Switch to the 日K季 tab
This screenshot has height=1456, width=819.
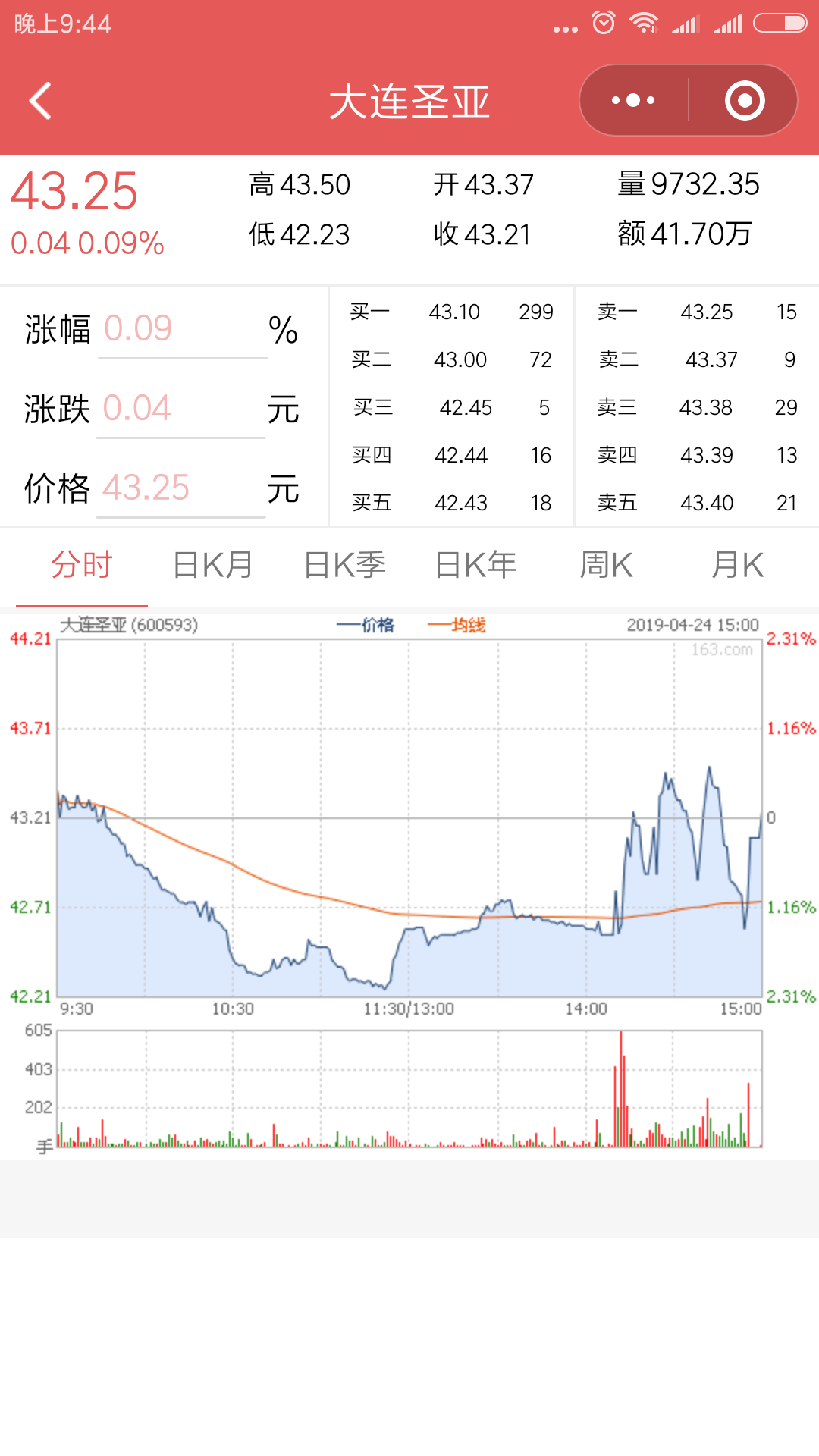tap(344, 566)
